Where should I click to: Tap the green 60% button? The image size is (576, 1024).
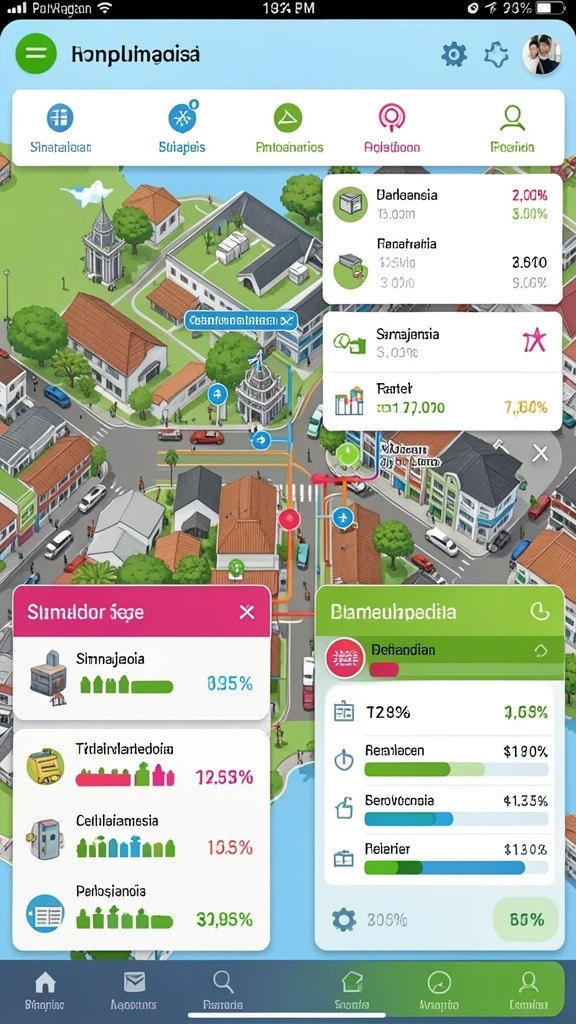(x=526, y=920)
